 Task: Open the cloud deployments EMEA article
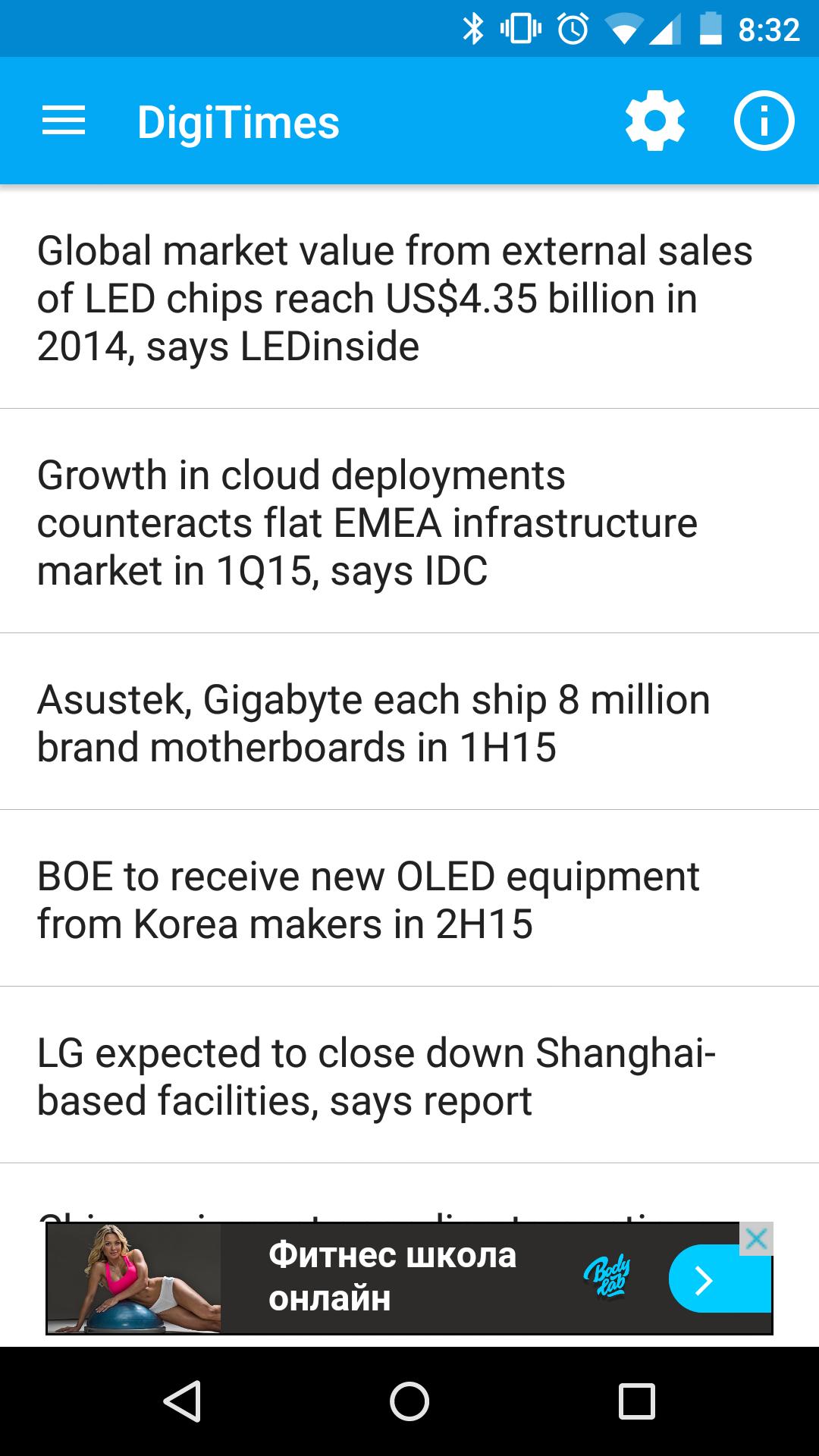[368, 522]
